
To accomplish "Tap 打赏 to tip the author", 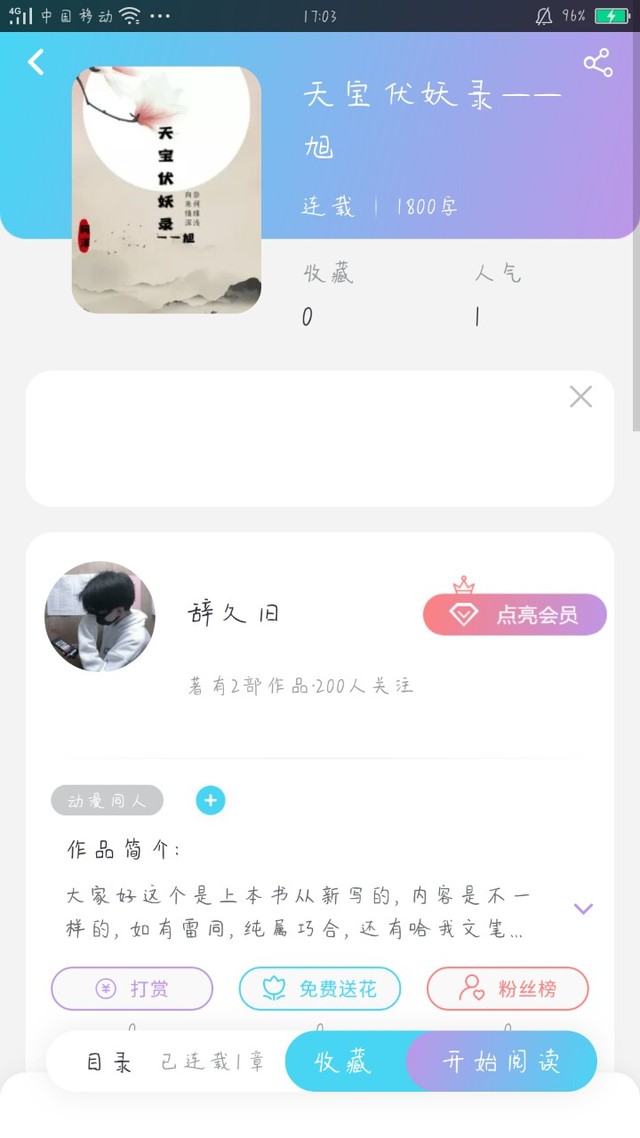I will tap(132, 989).
